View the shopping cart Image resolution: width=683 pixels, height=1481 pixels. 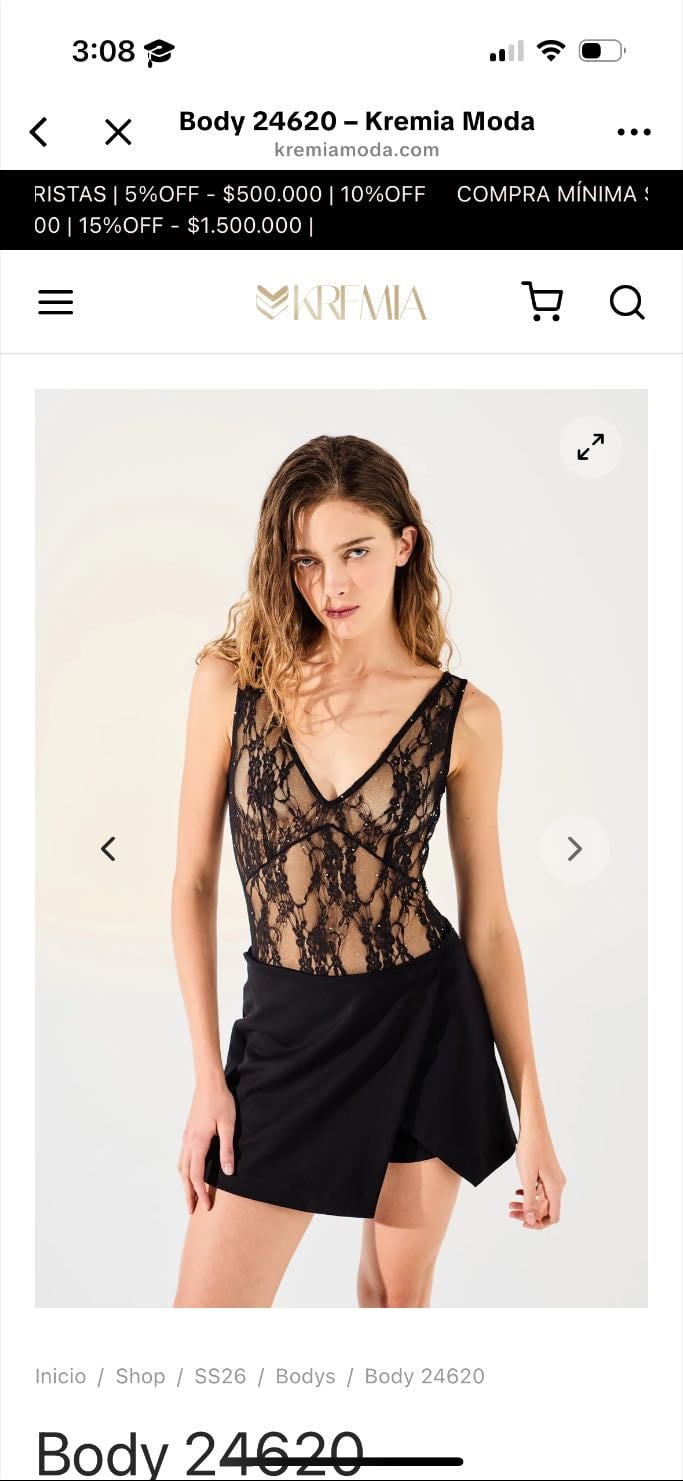point(542,301)
